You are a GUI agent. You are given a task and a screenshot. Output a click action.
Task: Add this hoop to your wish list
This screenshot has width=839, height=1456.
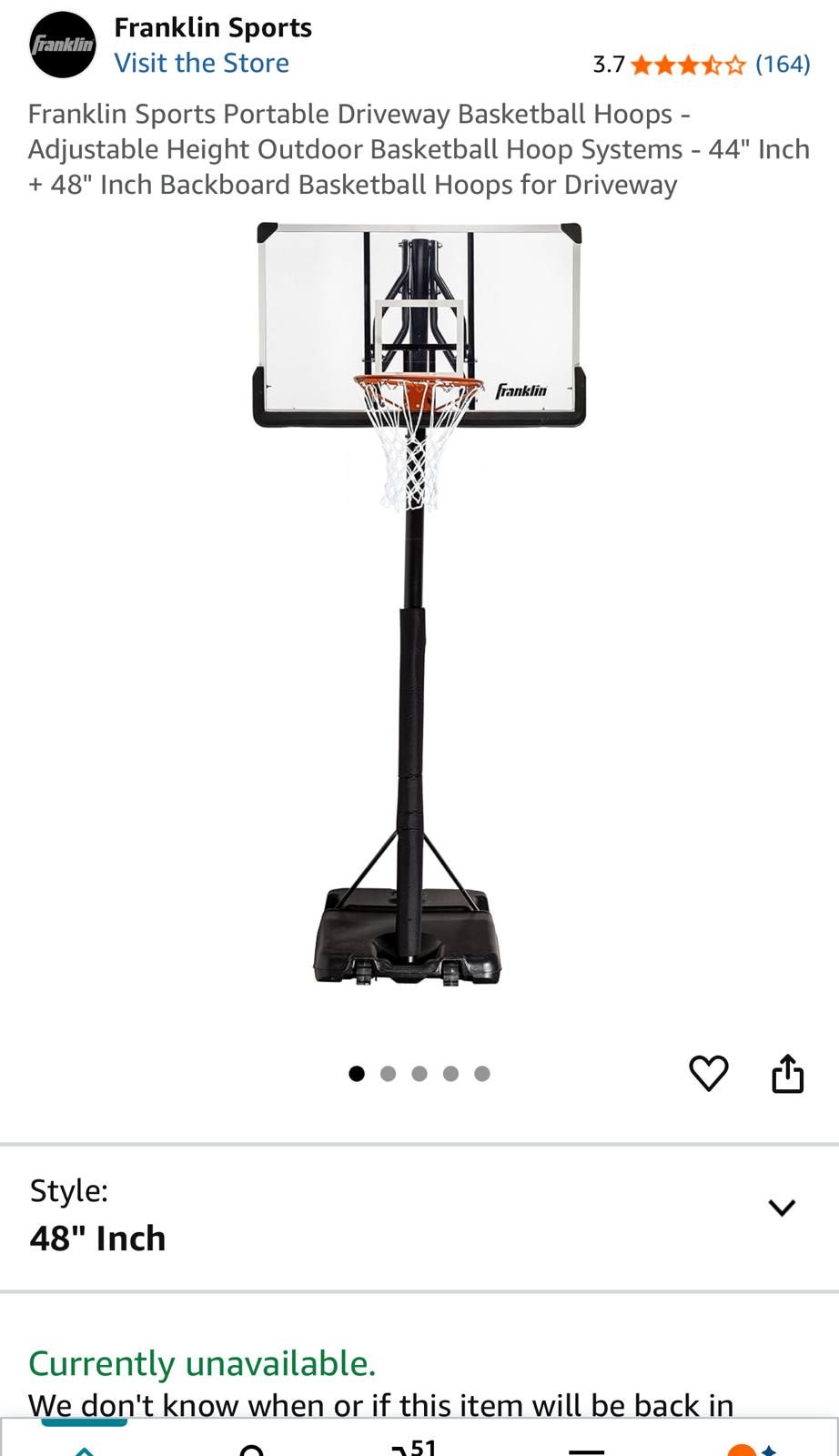click(x=708, y=1074)
